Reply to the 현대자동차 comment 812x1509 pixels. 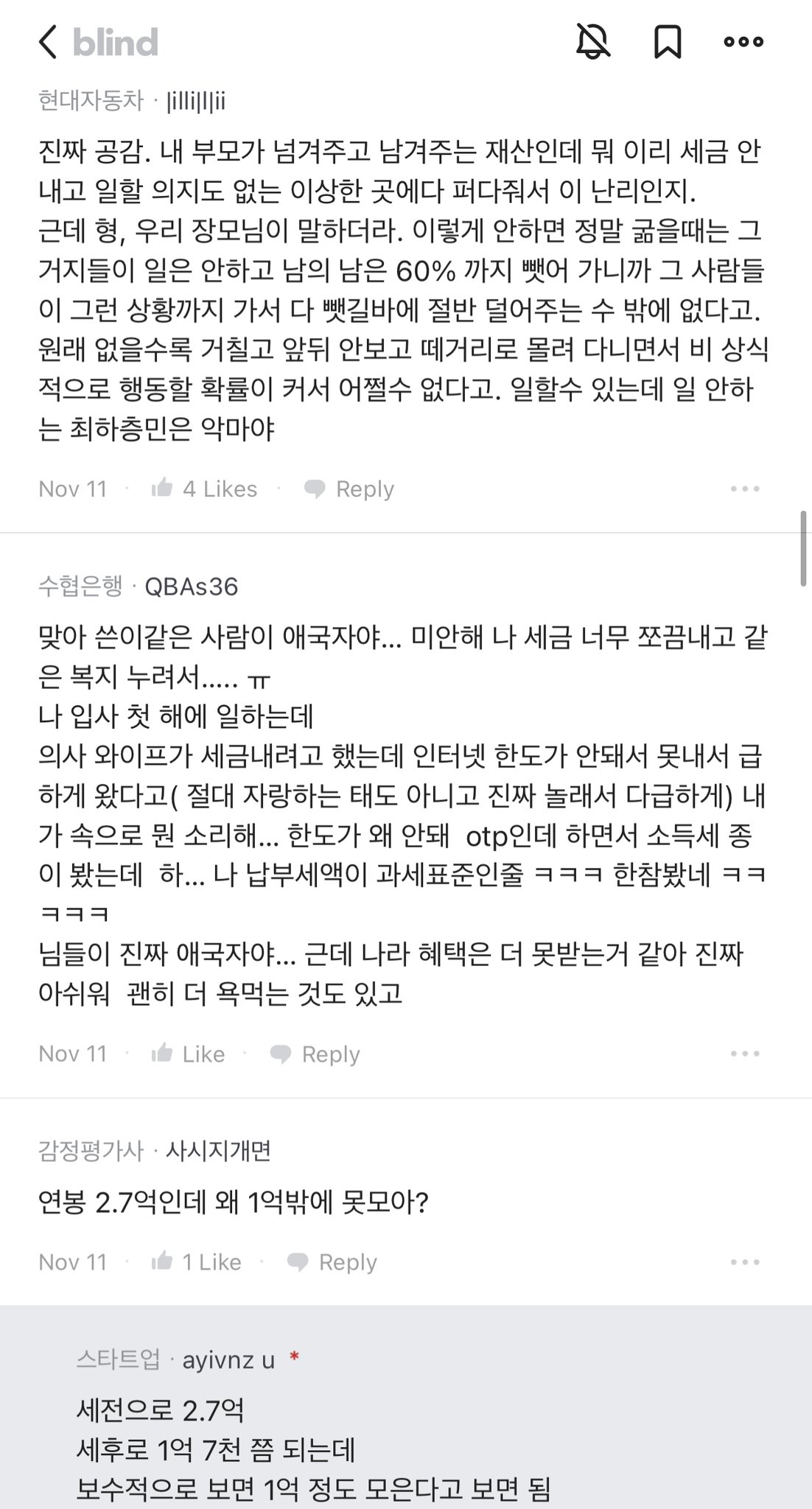(x=349, y=489)
